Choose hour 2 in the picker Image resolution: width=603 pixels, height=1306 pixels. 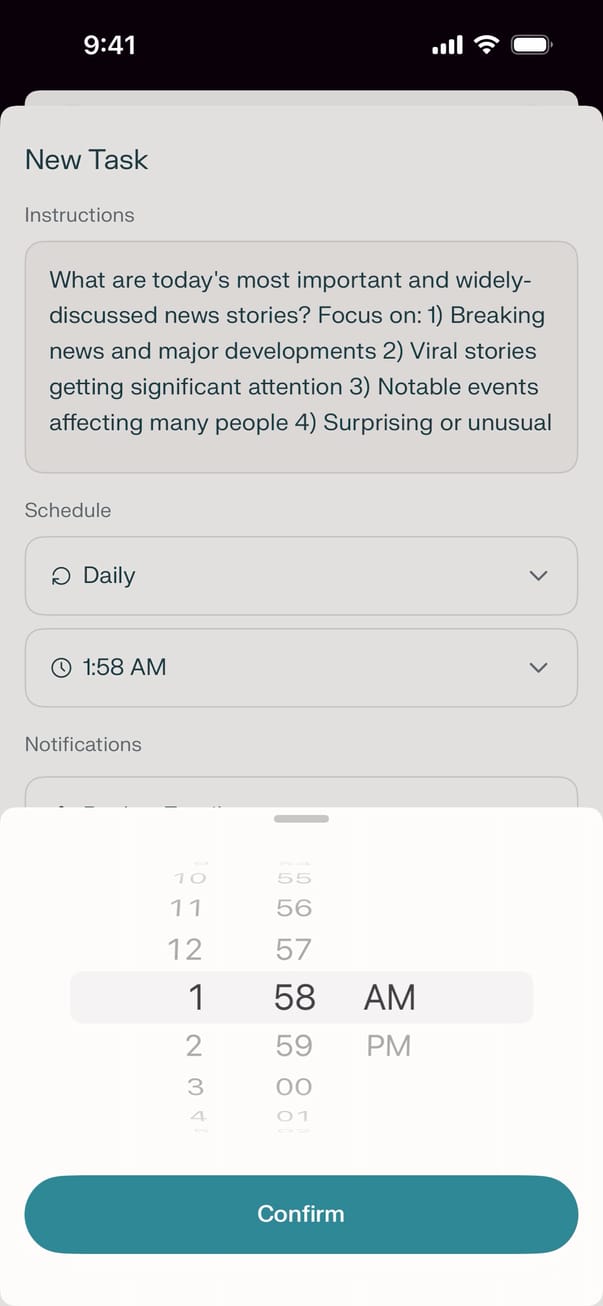pos(194,1046)
